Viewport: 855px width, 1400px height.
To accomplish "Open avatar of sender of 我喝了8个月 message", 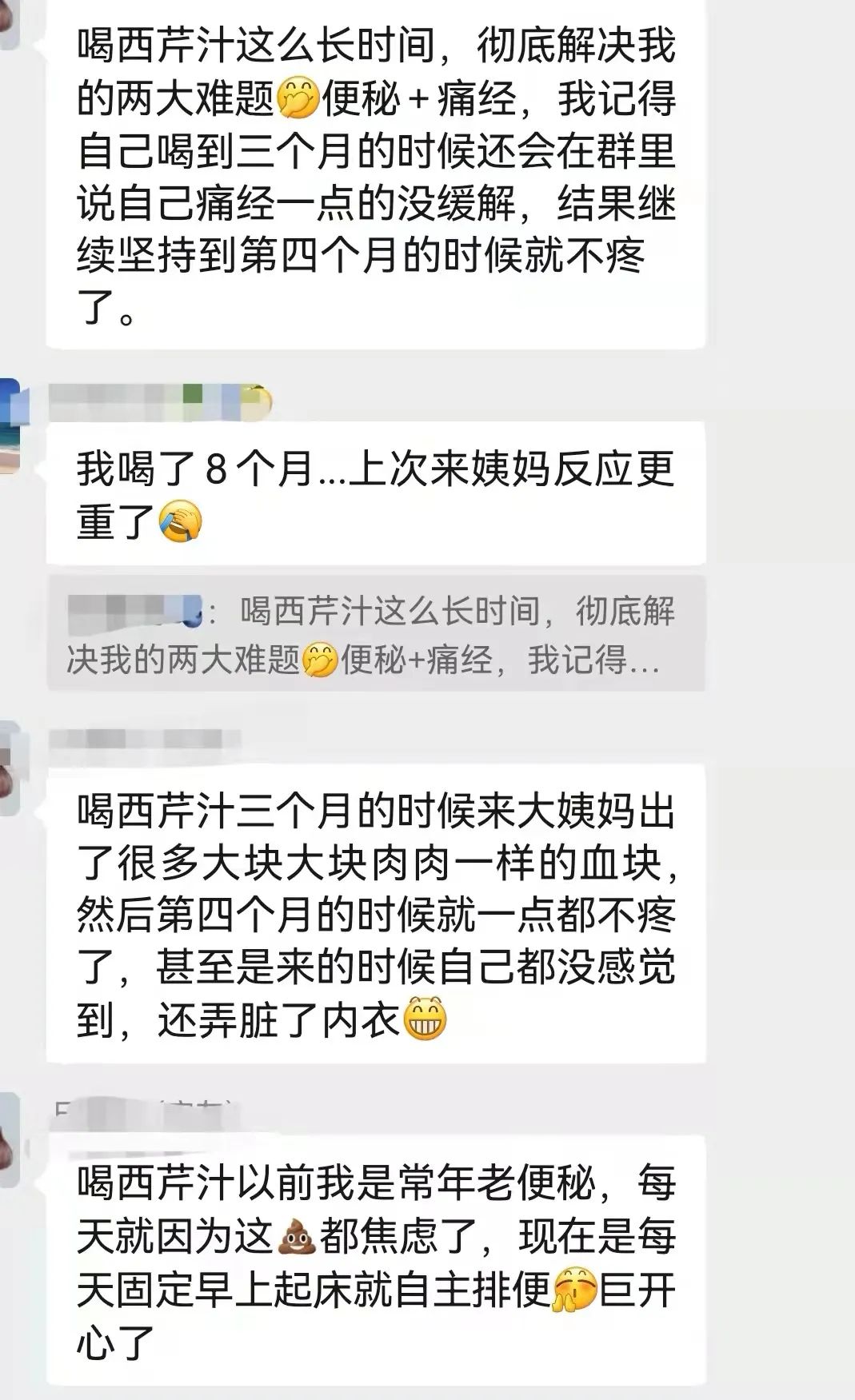I will 10,426.
